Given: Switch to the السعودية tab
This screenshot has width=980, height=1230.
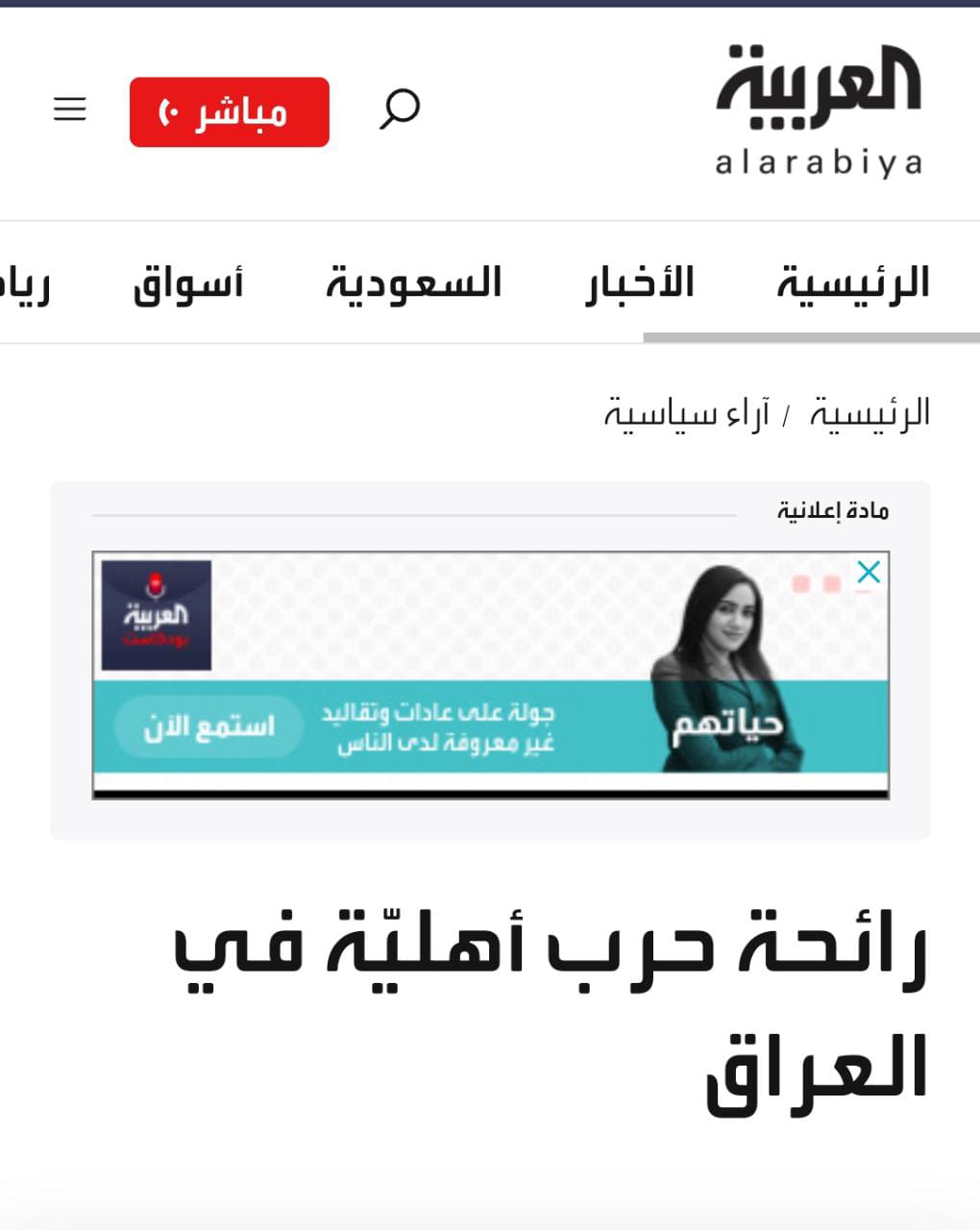Looking at the screenshot, I should pyautogui.click(x=414, y=283).
